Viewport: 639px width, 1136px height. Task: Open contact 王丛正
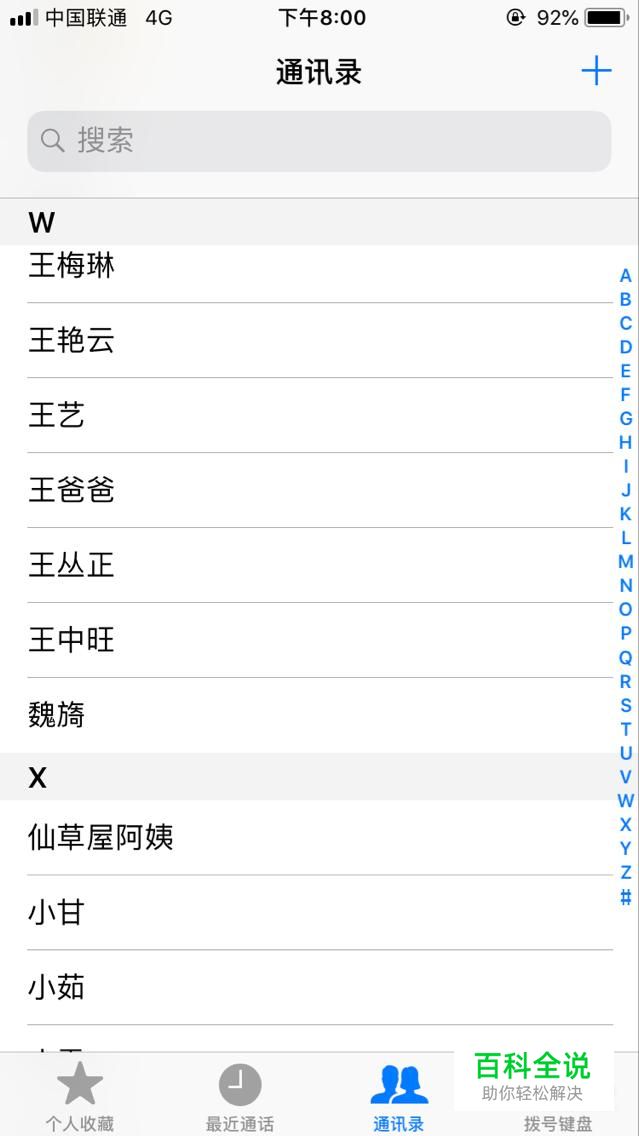click(71, 566)
